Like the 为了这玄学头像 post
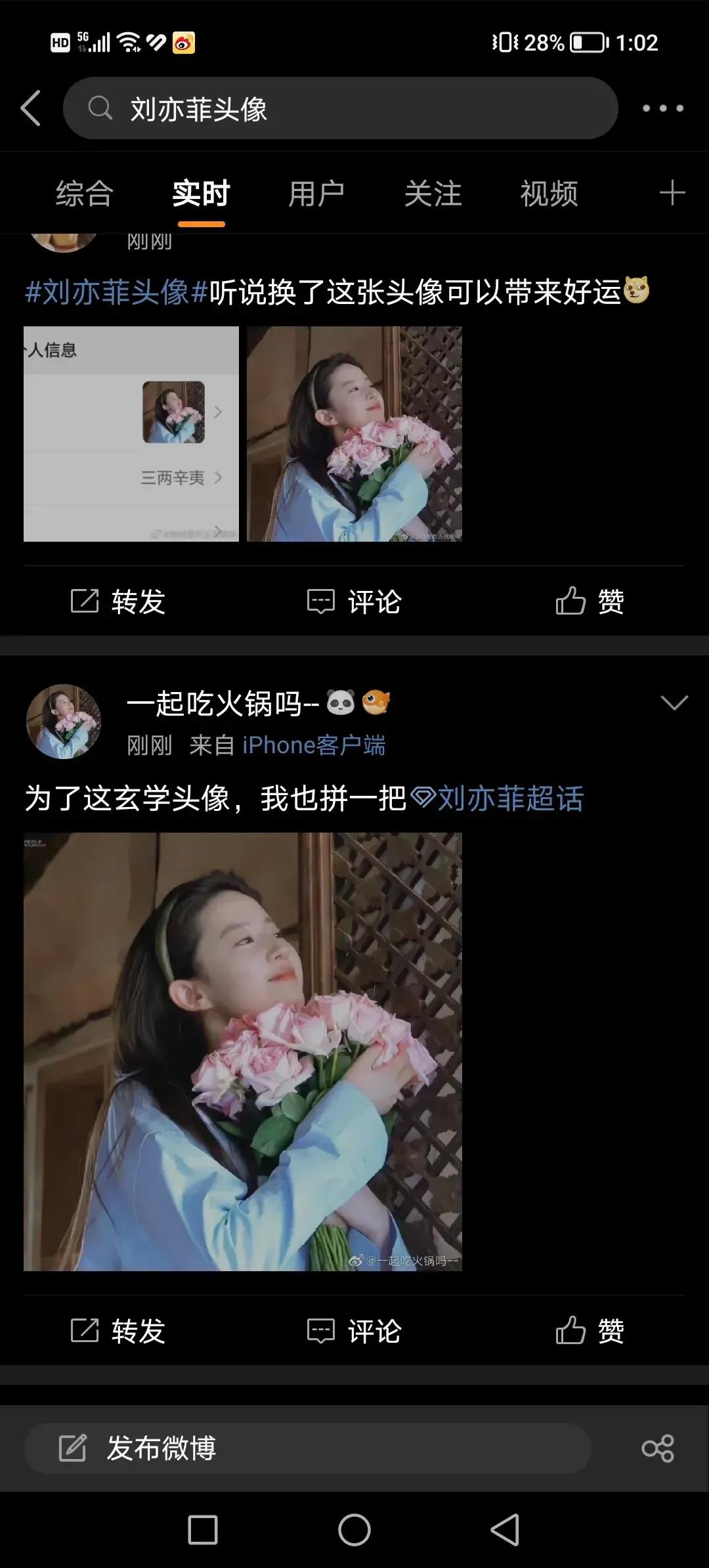Screen dimensions: 709x1568 590,1331
